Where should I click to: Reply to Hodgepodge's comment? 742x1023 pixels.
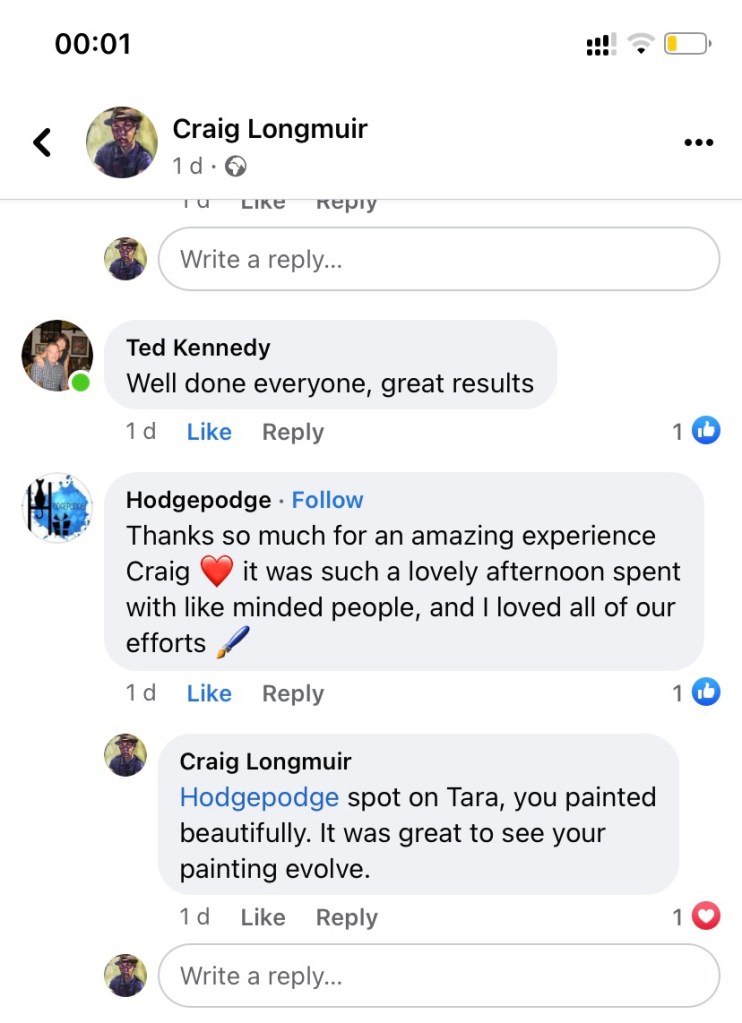pos(293,693)
